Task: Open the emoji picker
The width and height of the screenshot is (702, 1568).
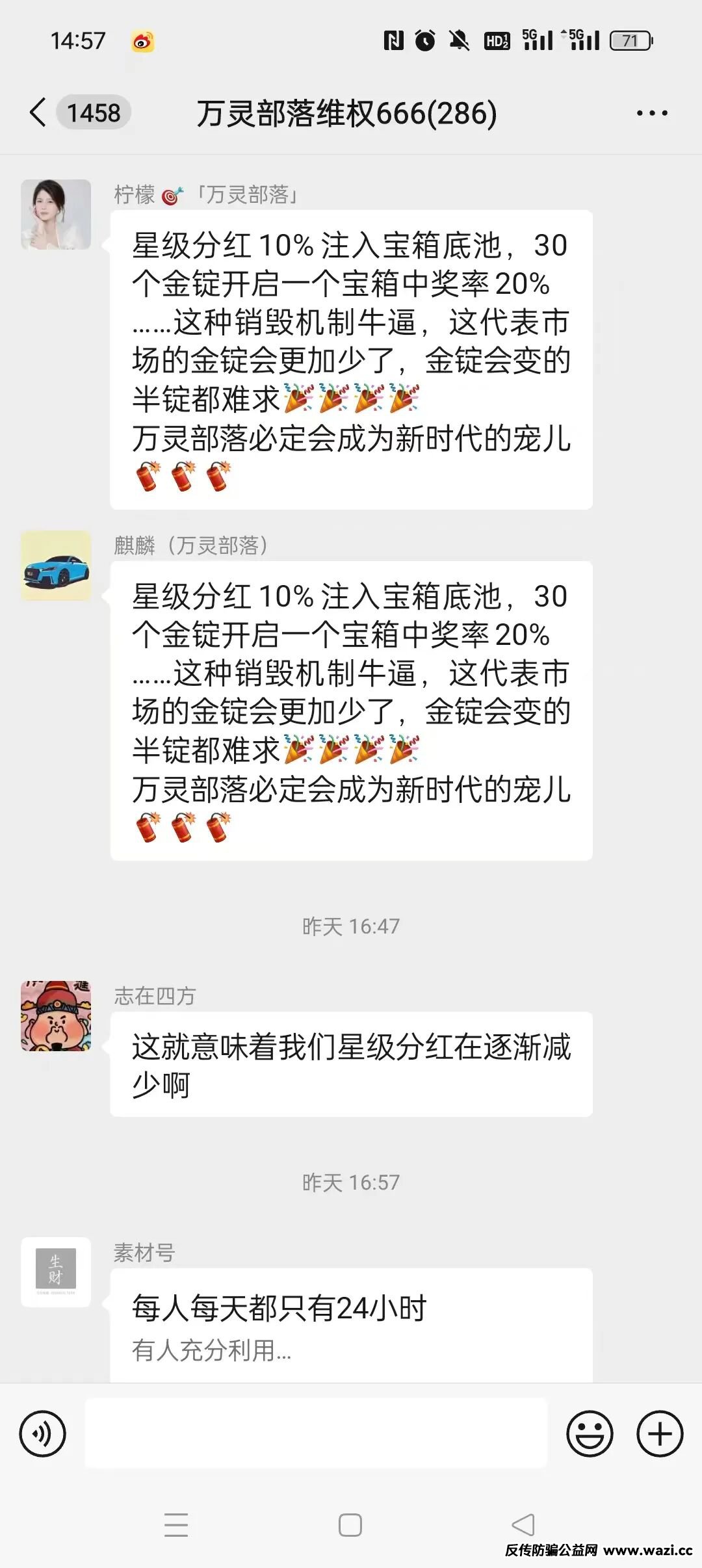Action: coord(590,1433)
